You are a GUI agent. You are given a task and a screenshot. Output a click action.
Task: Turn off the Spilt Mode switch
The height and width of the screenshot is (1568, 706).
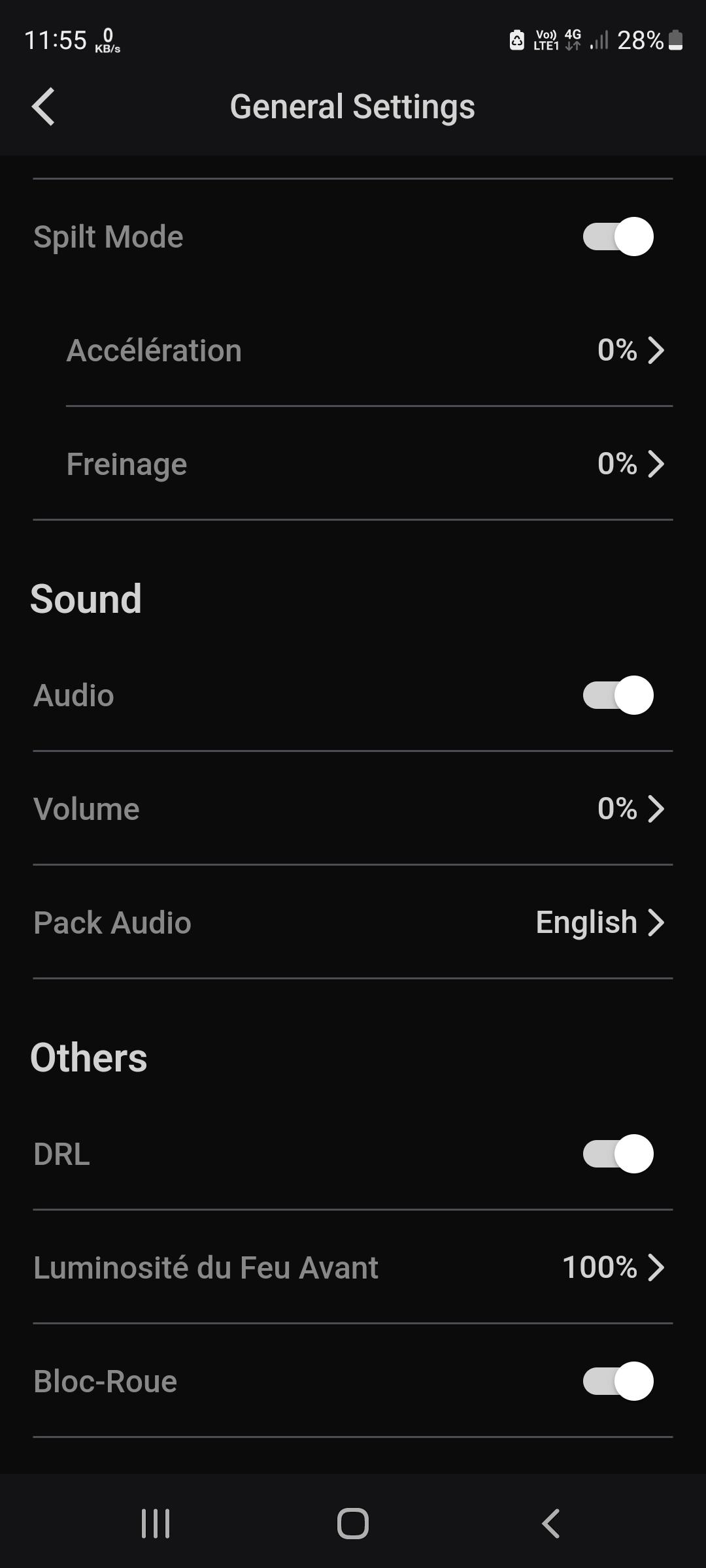click(618, 237)
